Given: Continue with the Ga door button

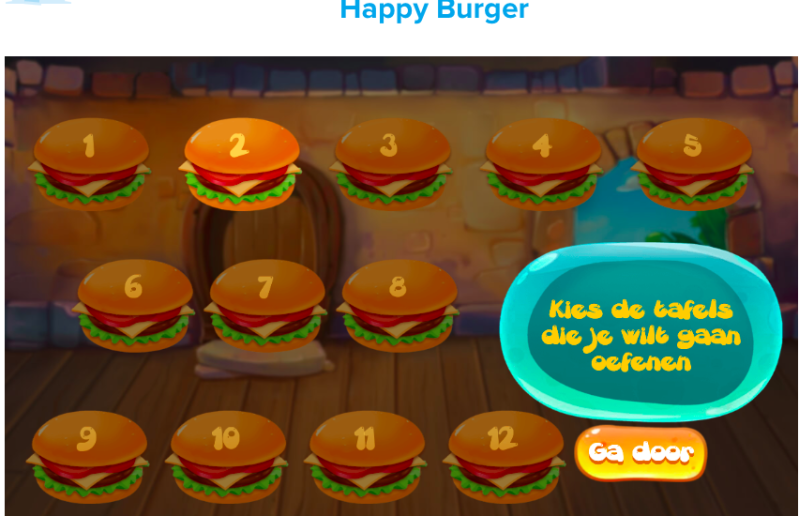Looking at the screenshot, I should tap(641, 453).
